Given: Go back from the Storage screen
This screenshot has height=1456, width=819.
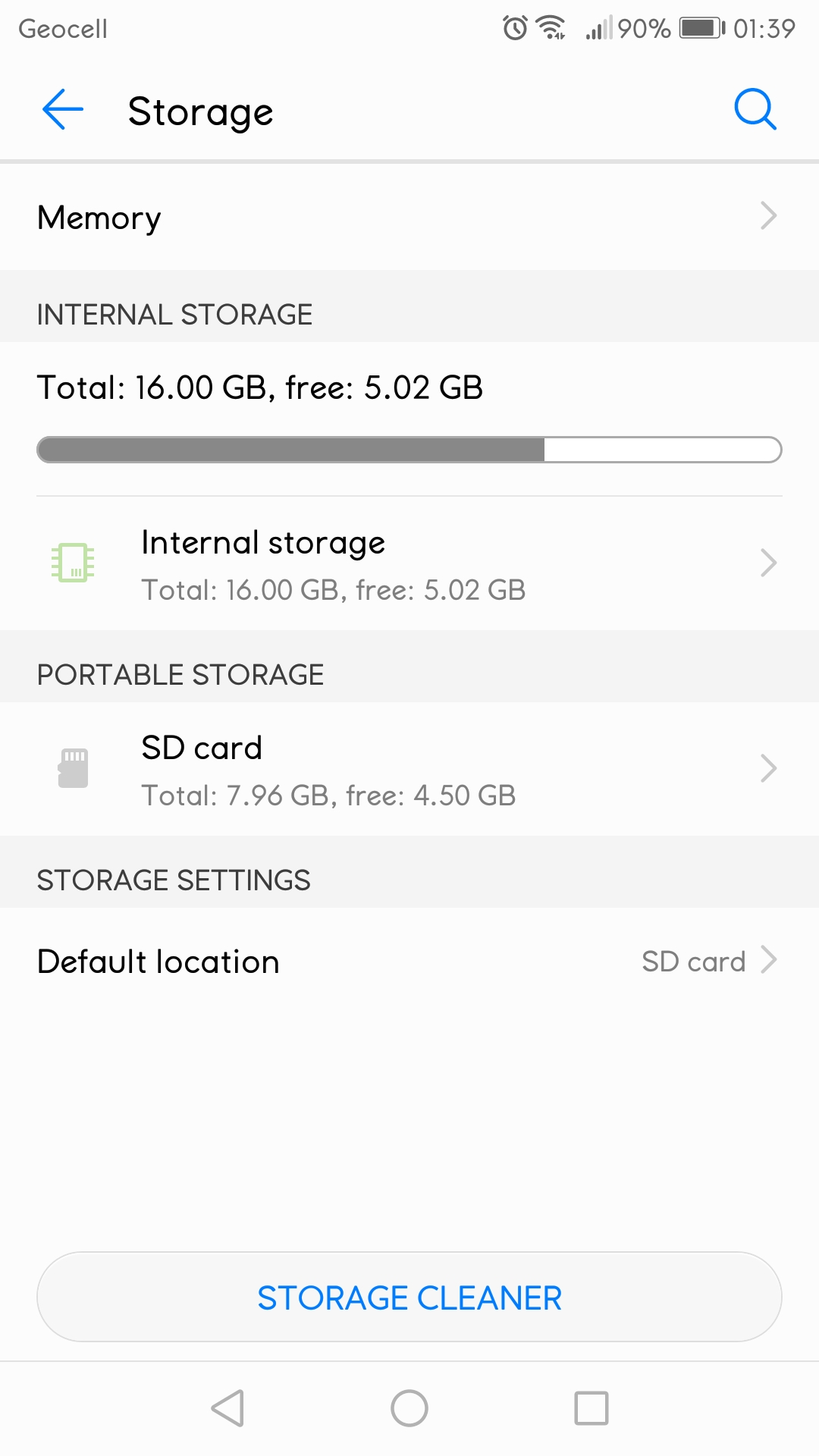Looking at the screenshot, I should point(63,110).
